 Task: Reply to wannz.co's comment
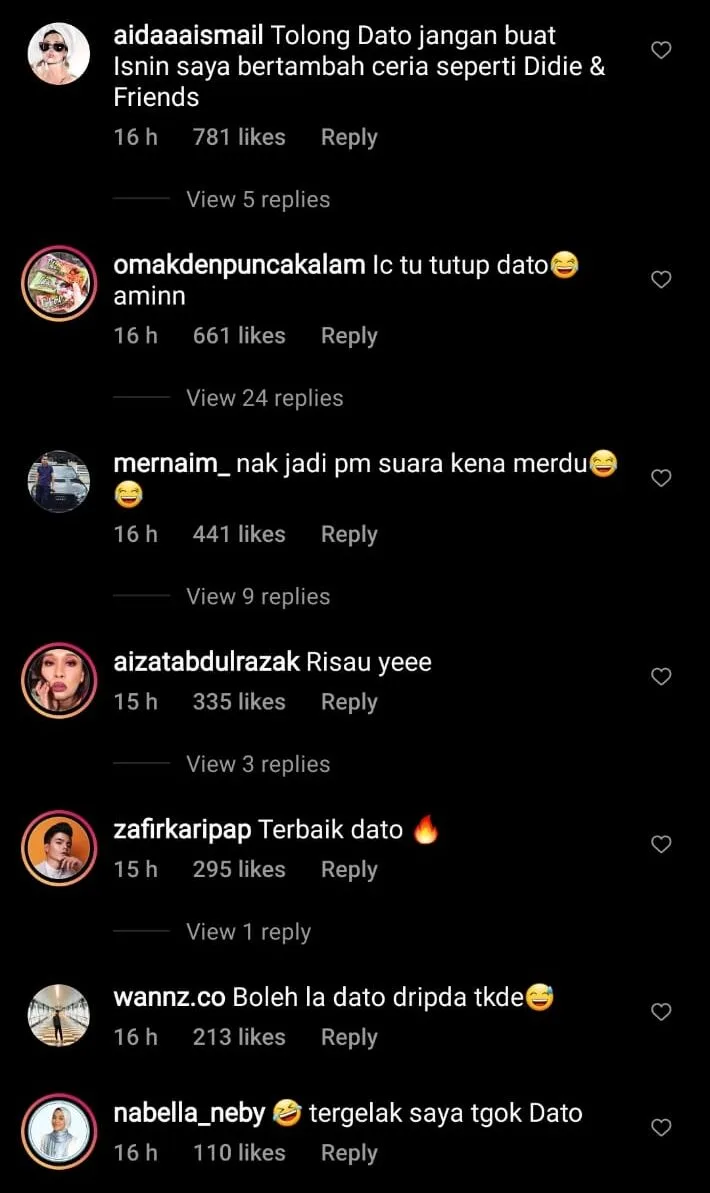pyautogui.click(x=348, y=1037)
